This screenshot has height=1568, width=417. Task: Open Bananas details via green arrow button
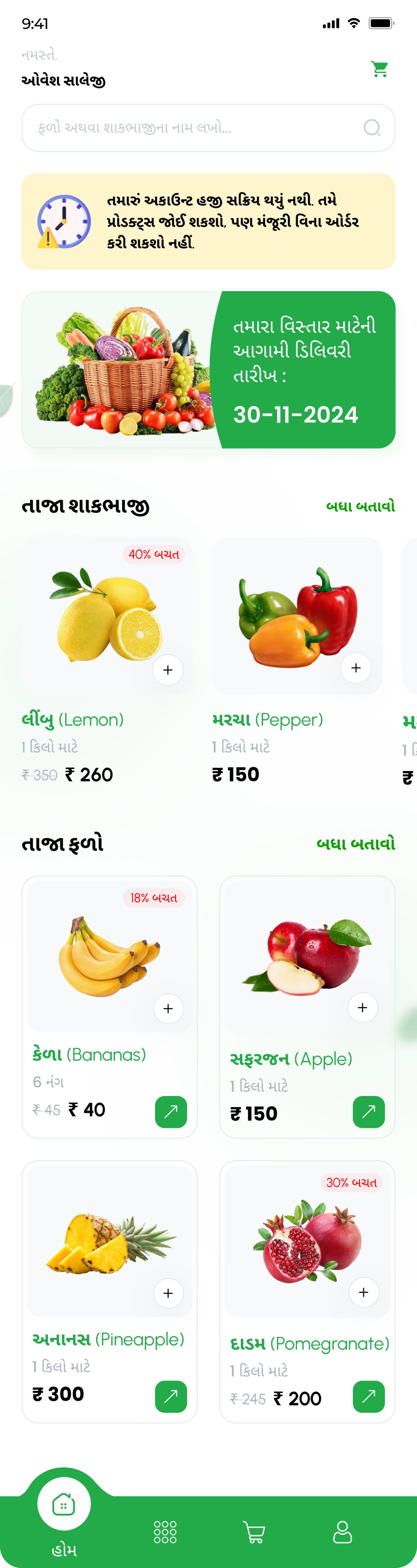(x=171, y=1112)
